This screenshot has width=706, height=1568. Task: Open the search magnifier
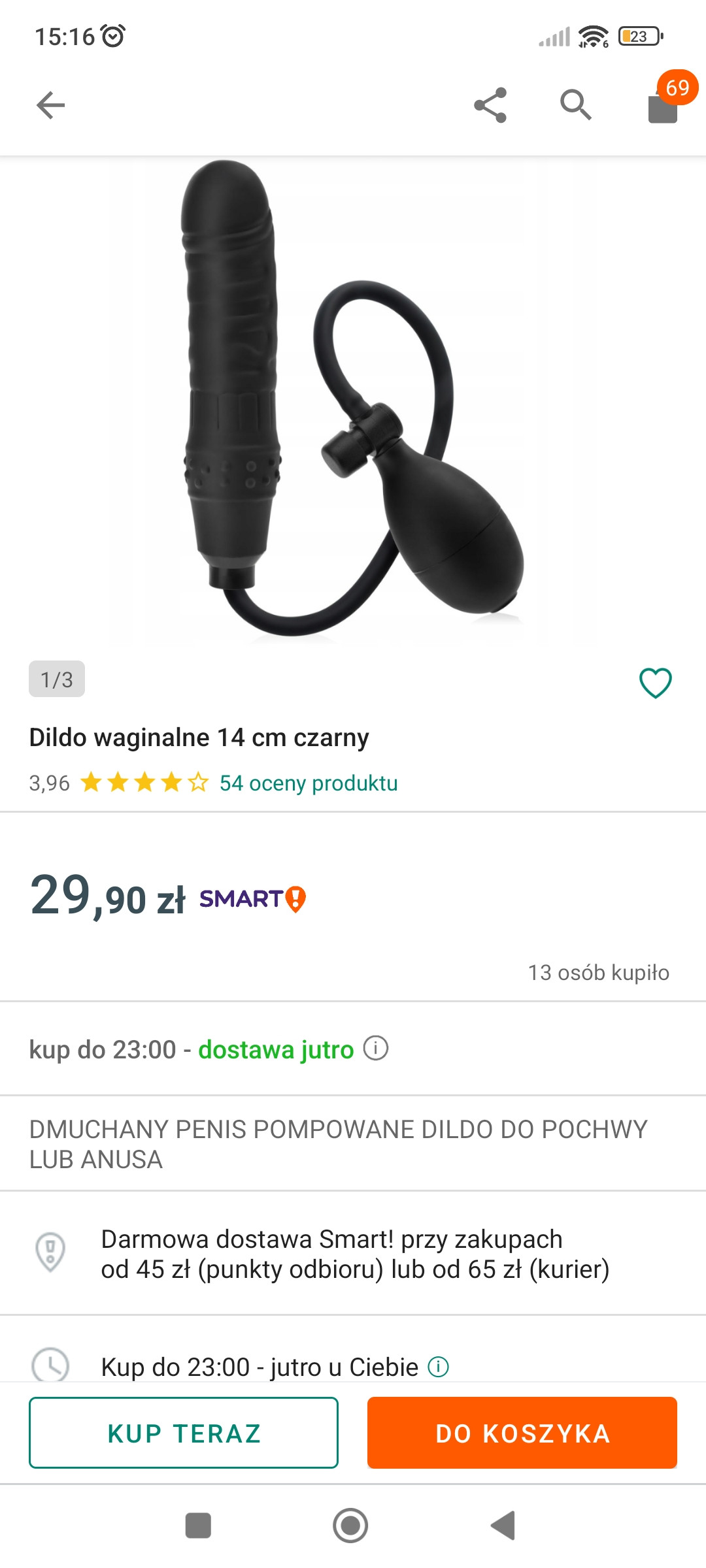coord(575,105)
